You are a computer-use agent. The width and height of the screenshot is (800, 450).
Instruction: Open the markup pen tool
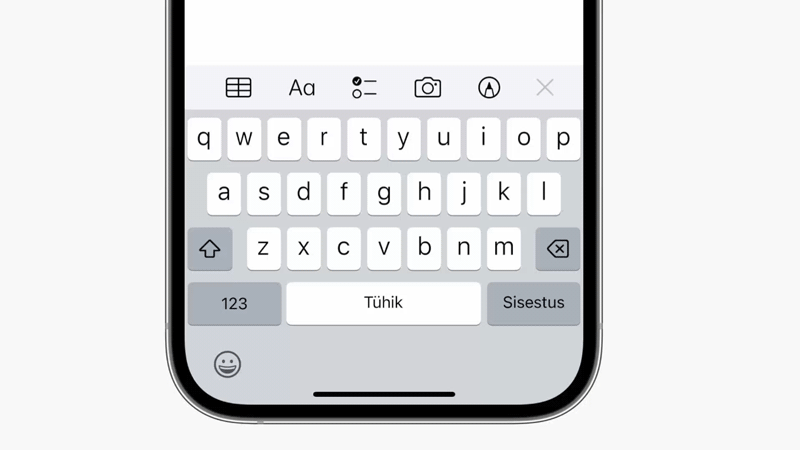tap(489, 88)
